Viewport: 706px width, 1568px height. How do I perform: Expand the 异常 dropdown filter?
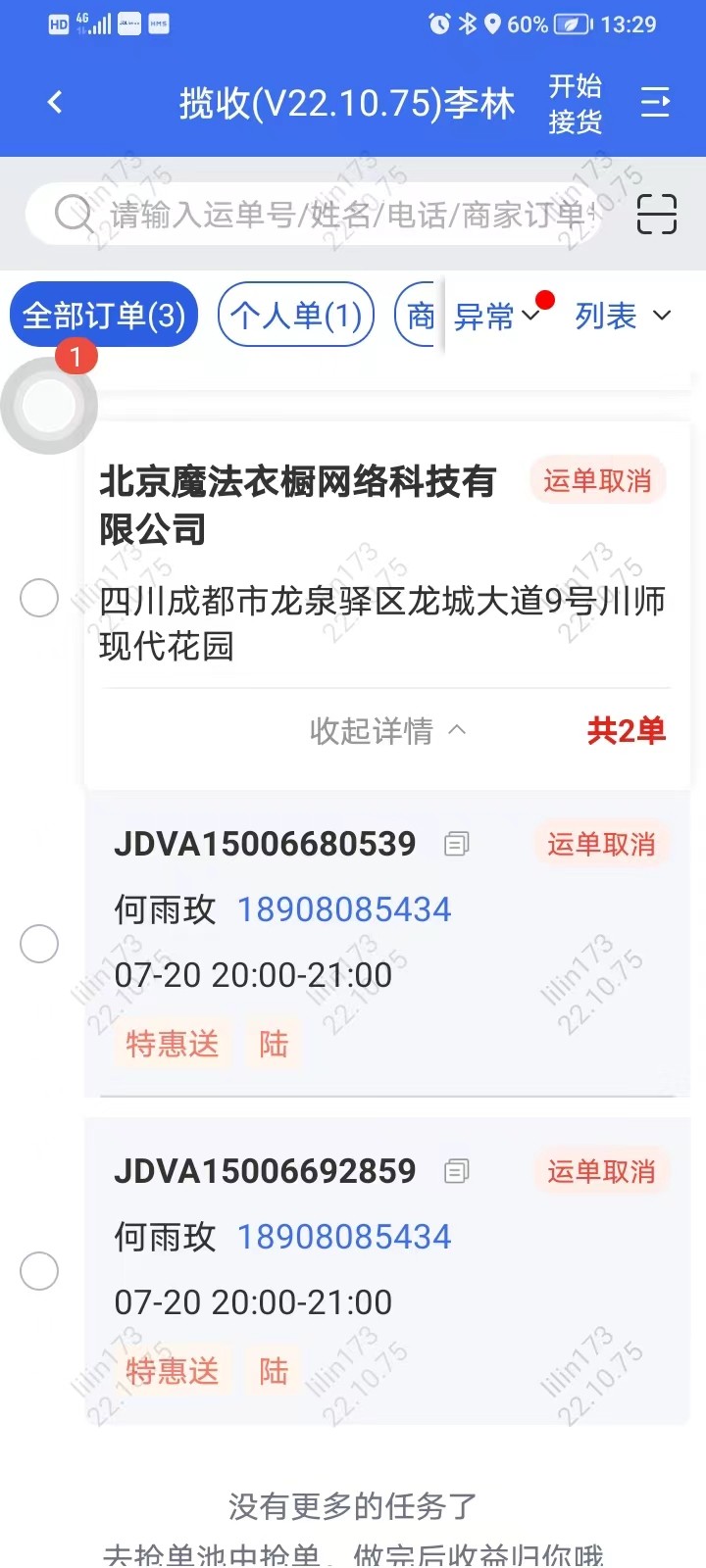tap(497, 317)
